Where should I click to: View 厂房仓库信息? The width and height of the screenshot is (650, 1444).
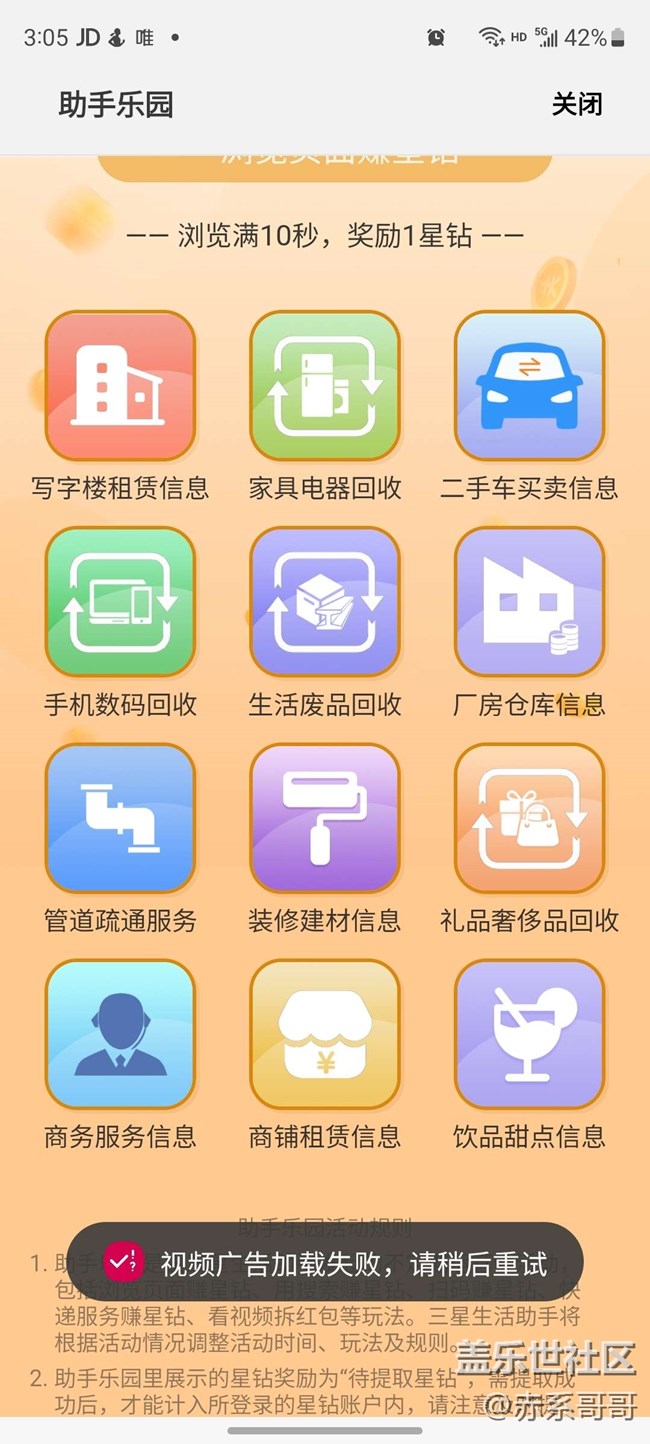pyautogui.click(x=530, y=602)
